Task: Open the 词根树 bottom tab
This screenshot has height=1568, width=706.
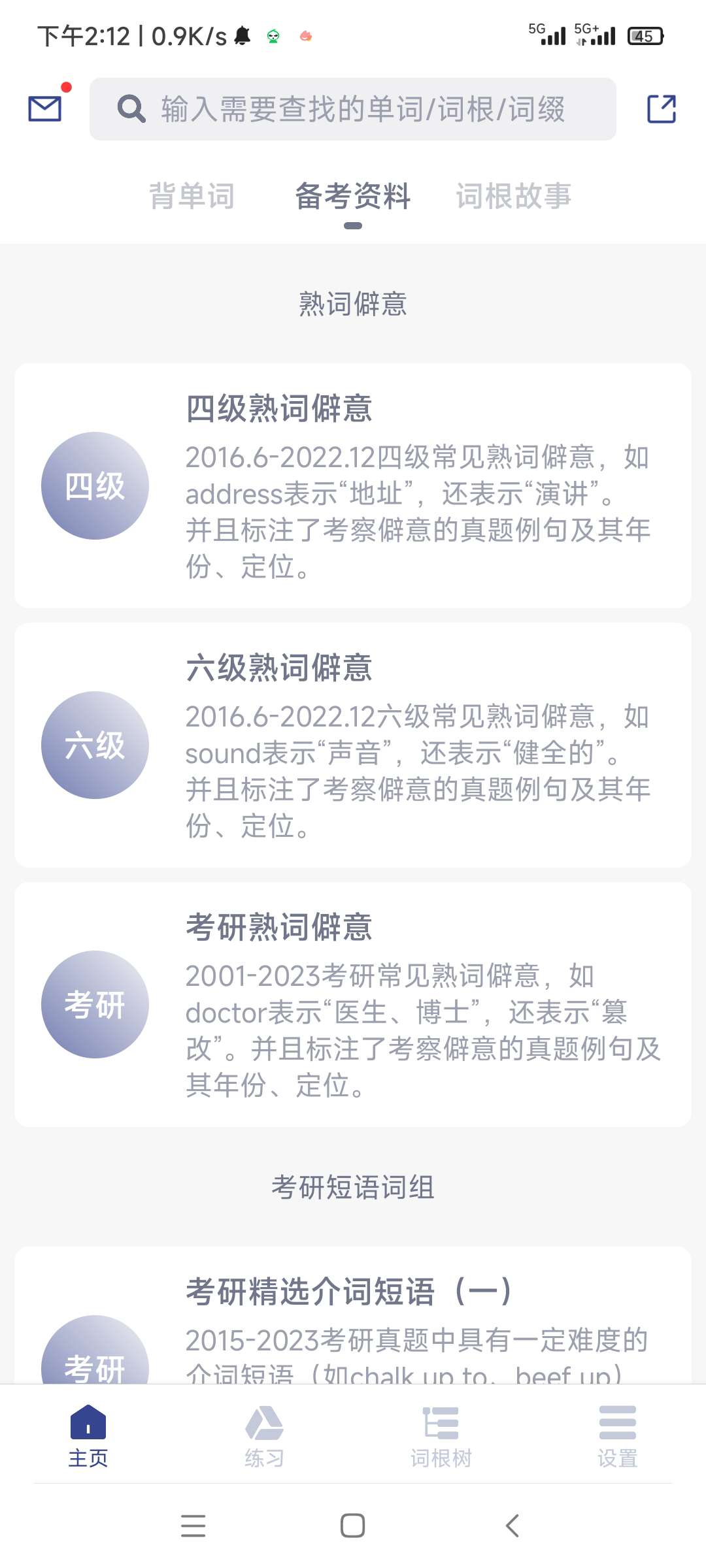Action: click(441, 1436)
